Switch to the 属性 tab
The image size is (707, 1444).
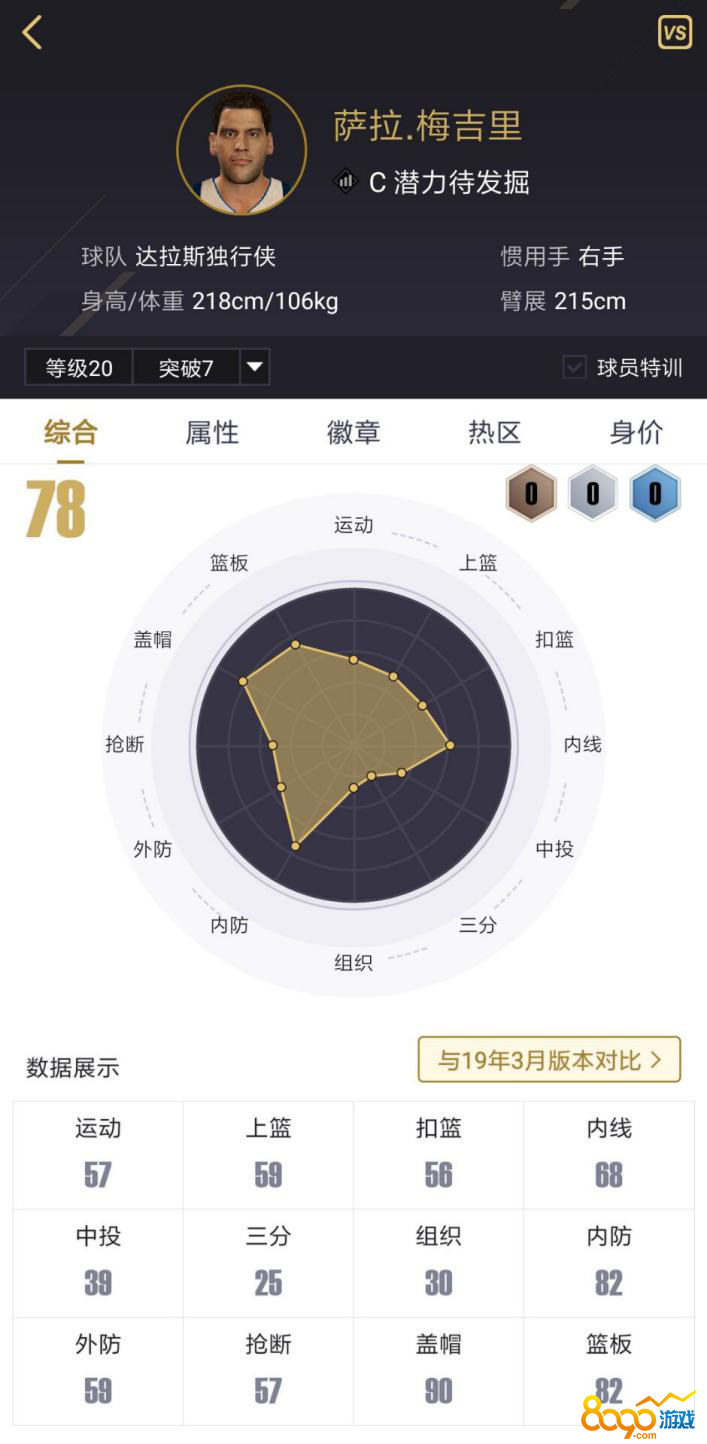(x=212, y=432)
